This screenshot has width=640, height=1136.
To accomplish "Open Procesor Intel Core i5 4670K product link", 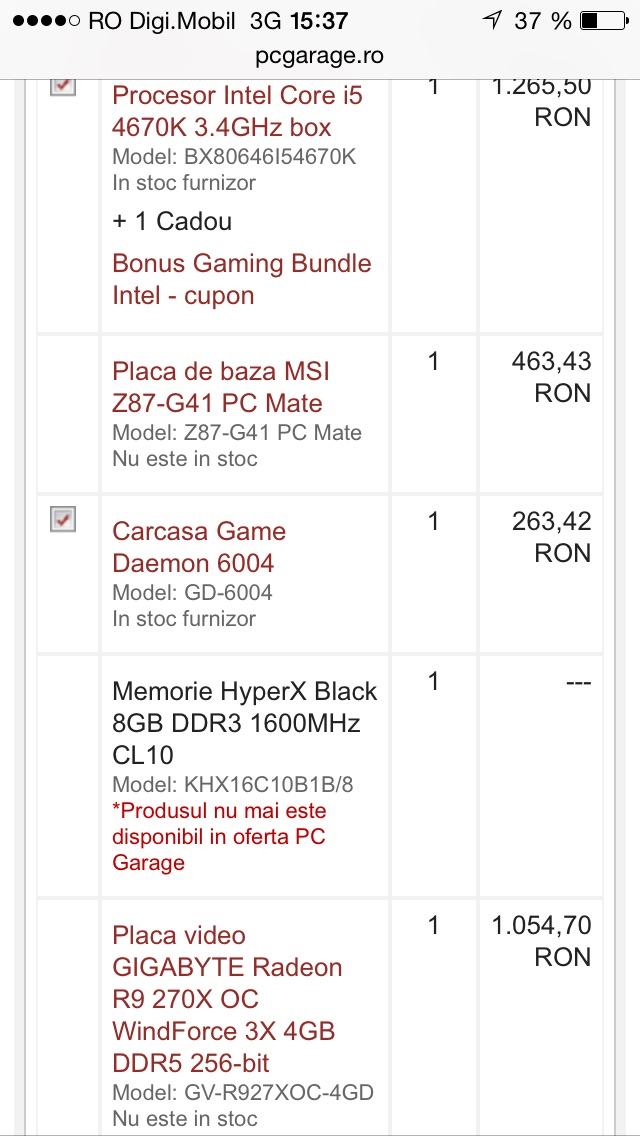I will tap(236, 111).
